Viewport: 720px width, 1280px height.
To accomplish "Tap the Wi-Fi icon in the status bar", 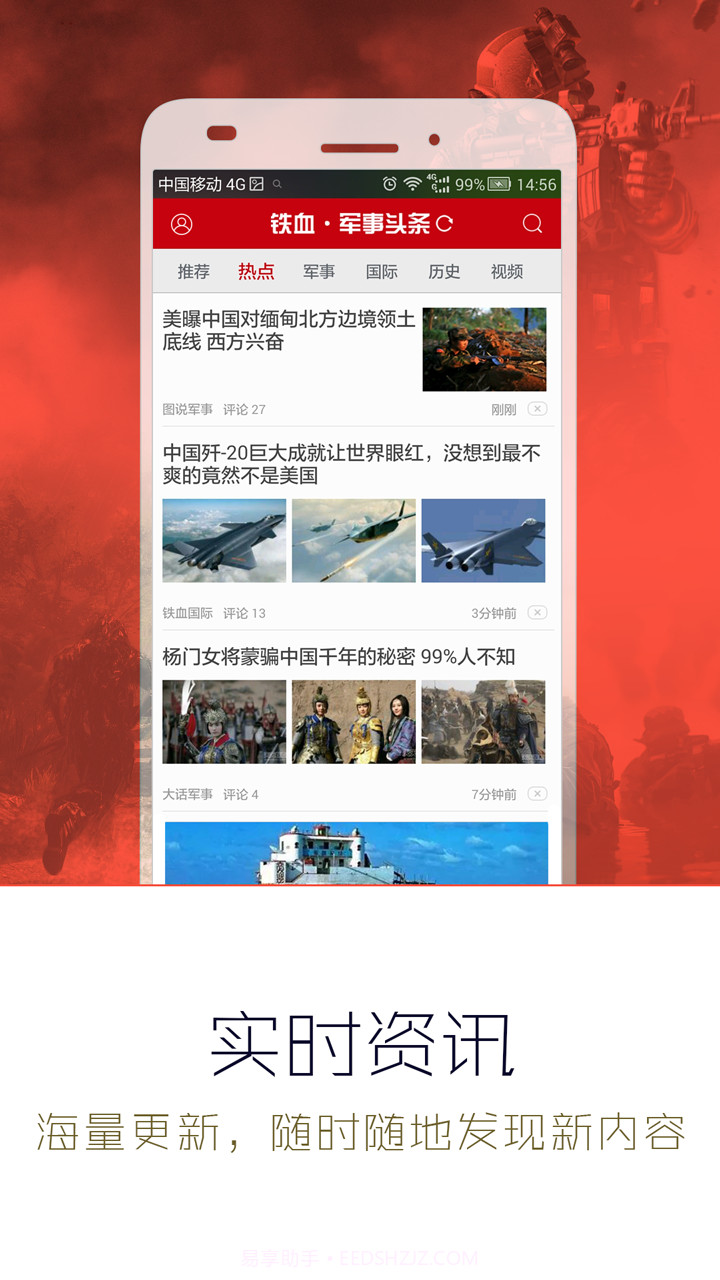I will pyautogui.click(x=414, y=184).
